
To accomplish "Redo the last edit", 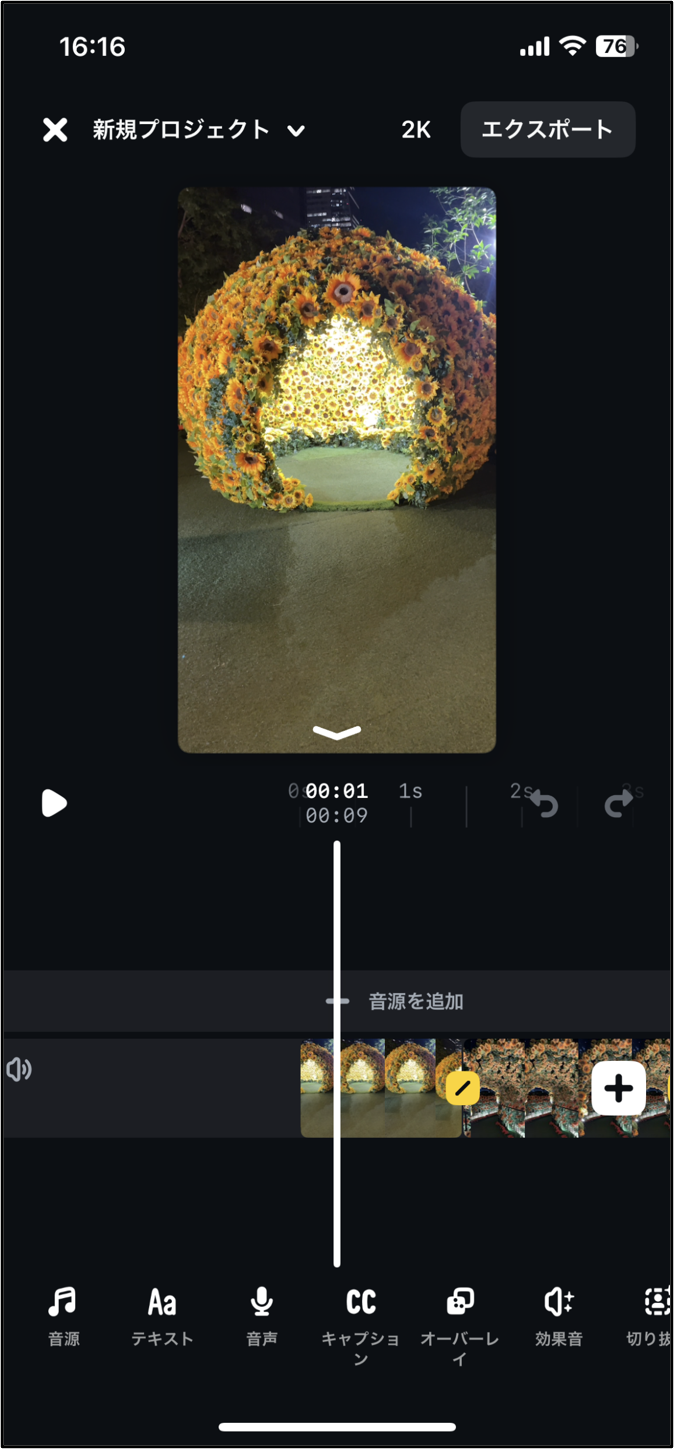I will 619,803.
